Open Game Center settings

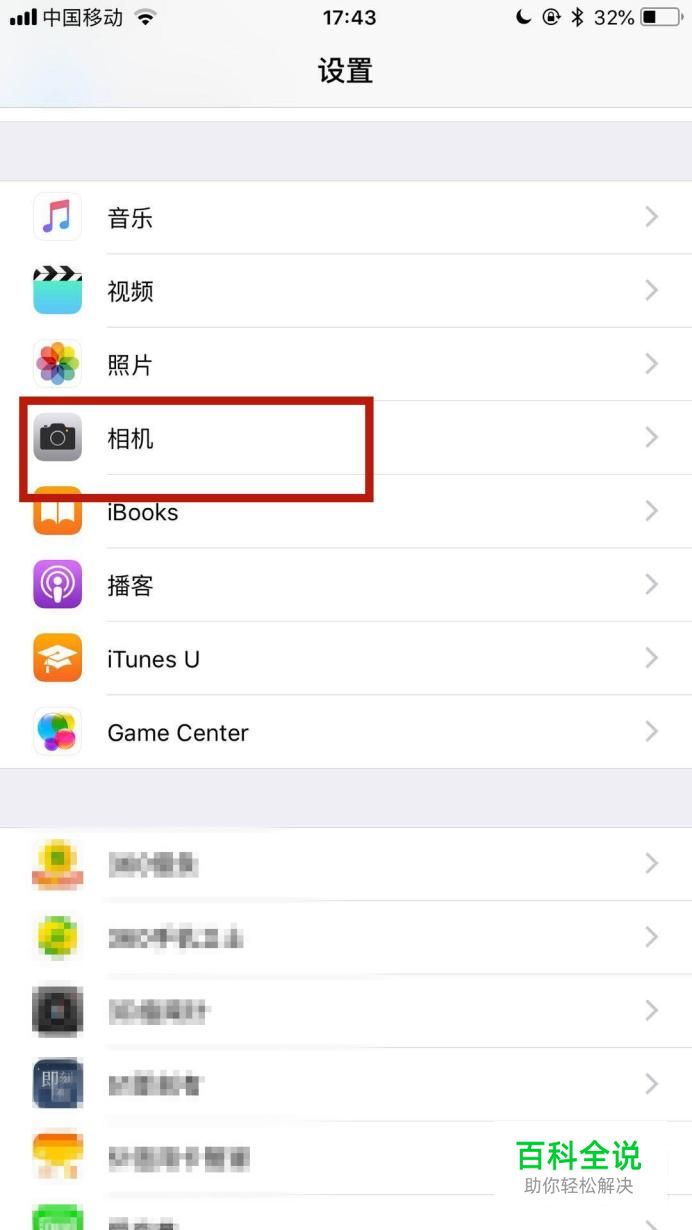345,733
